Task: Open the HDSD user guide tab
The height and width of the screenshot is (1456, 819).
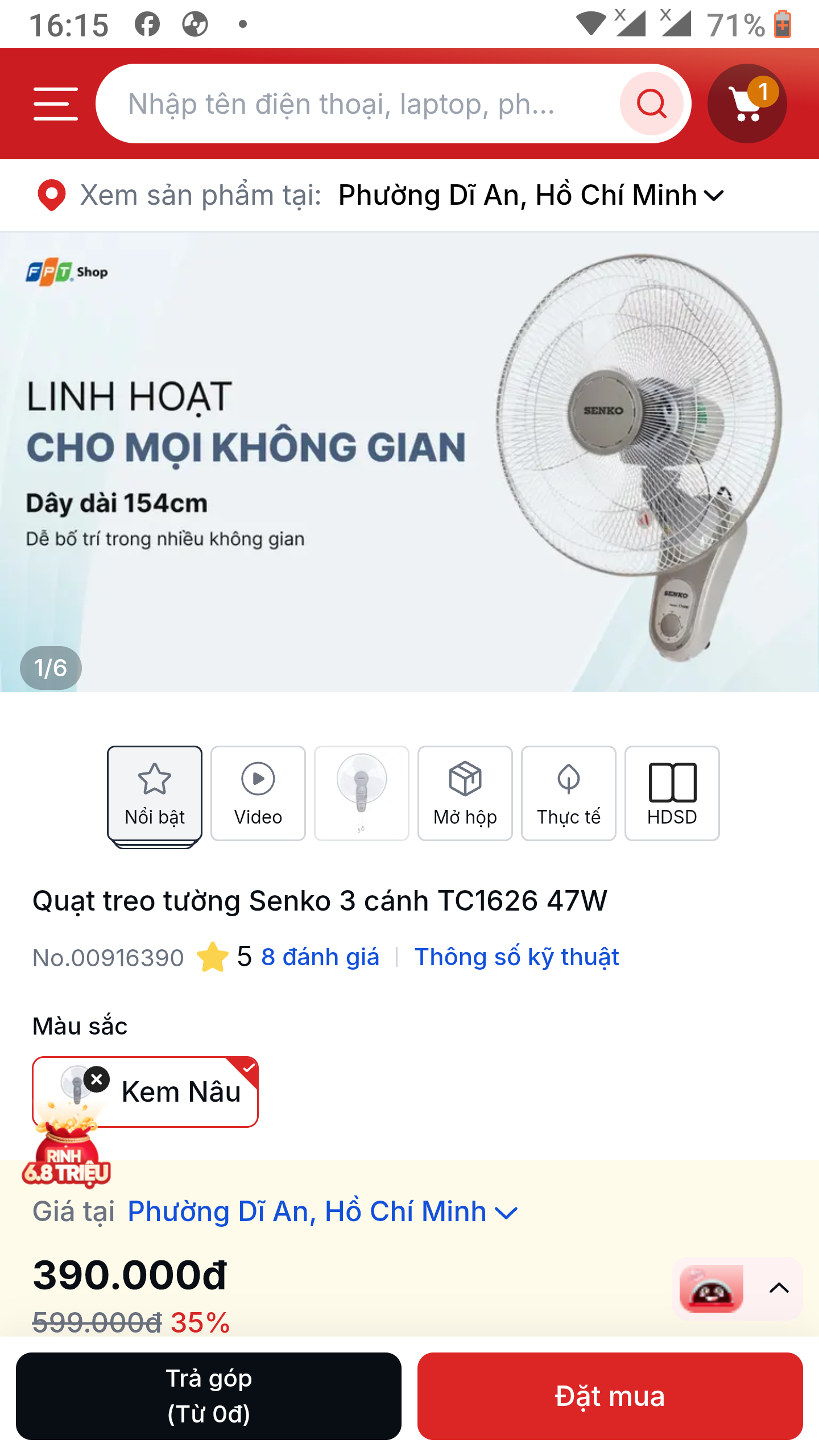Action: click(x=672, y=793)
